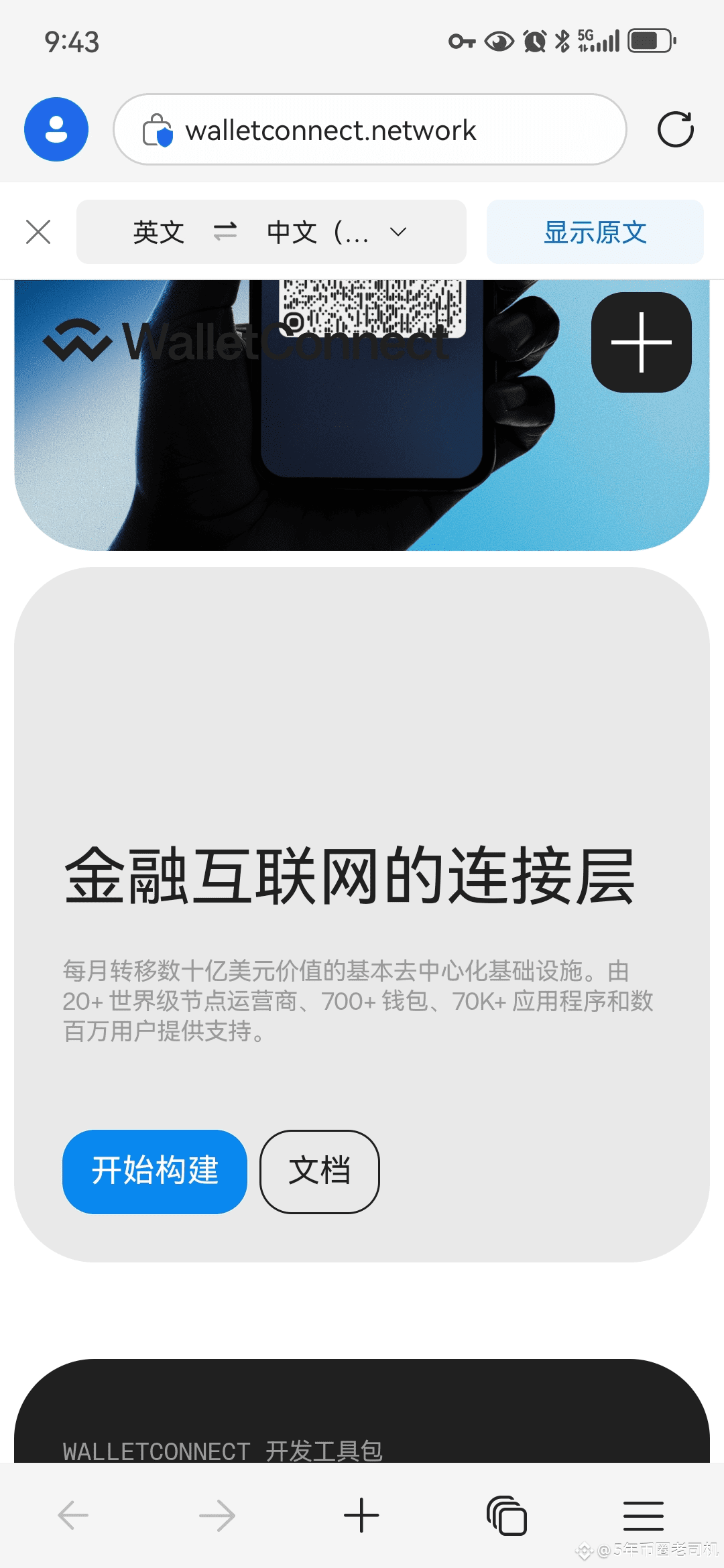Reload the current page
This screenshot has height=1568, width=724.
(675, 129)
